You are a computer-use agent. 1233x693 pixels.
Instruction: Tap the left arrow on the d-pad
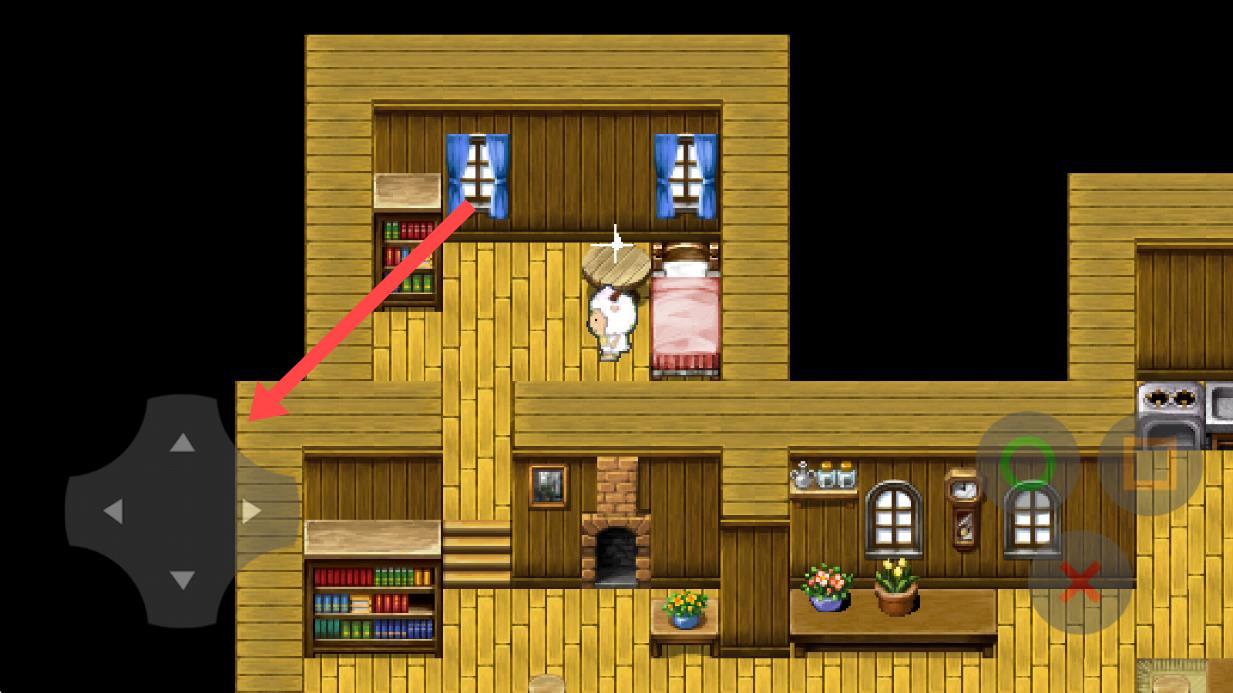(x=113, y=511)
